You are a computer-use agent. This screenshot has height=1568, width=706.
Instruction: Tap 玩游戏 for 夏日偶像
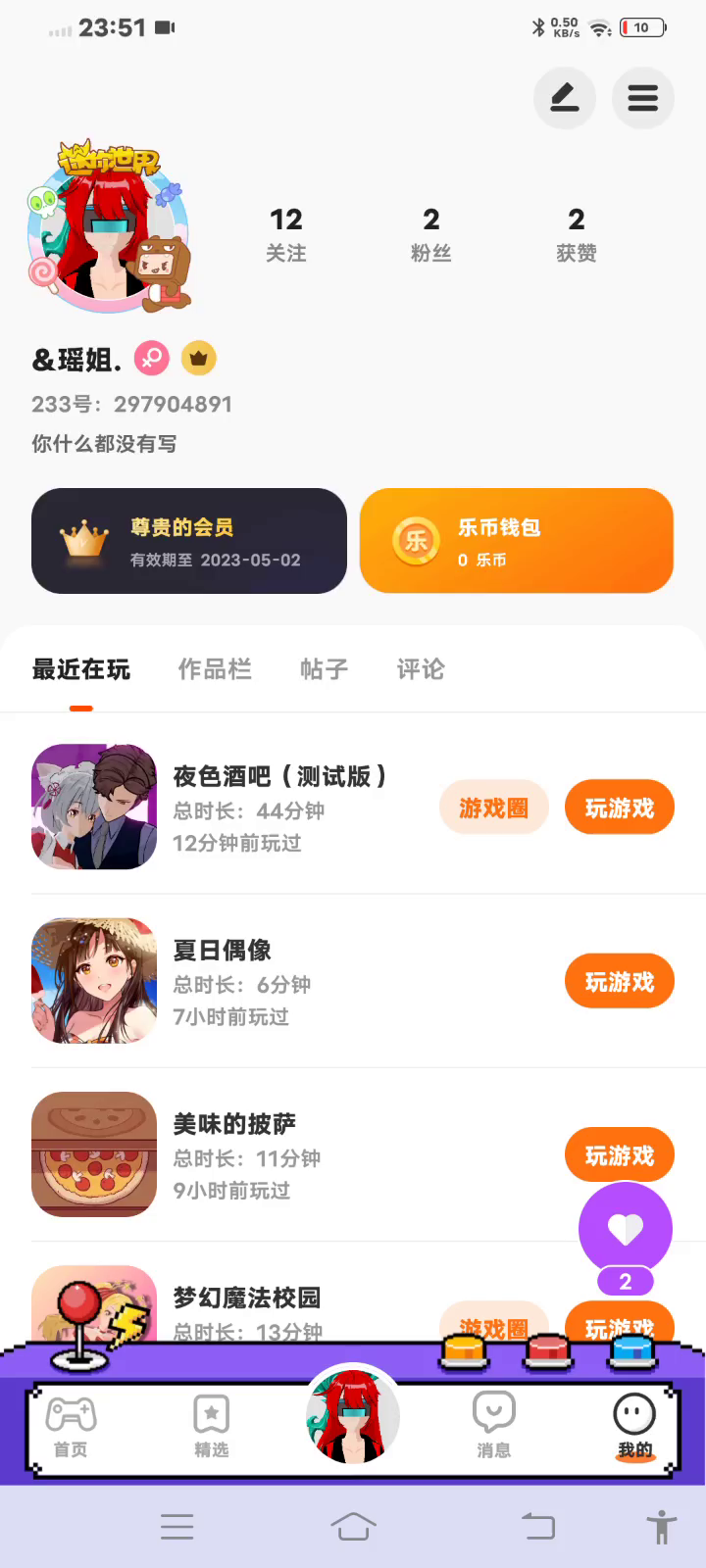tap(620, 982)
